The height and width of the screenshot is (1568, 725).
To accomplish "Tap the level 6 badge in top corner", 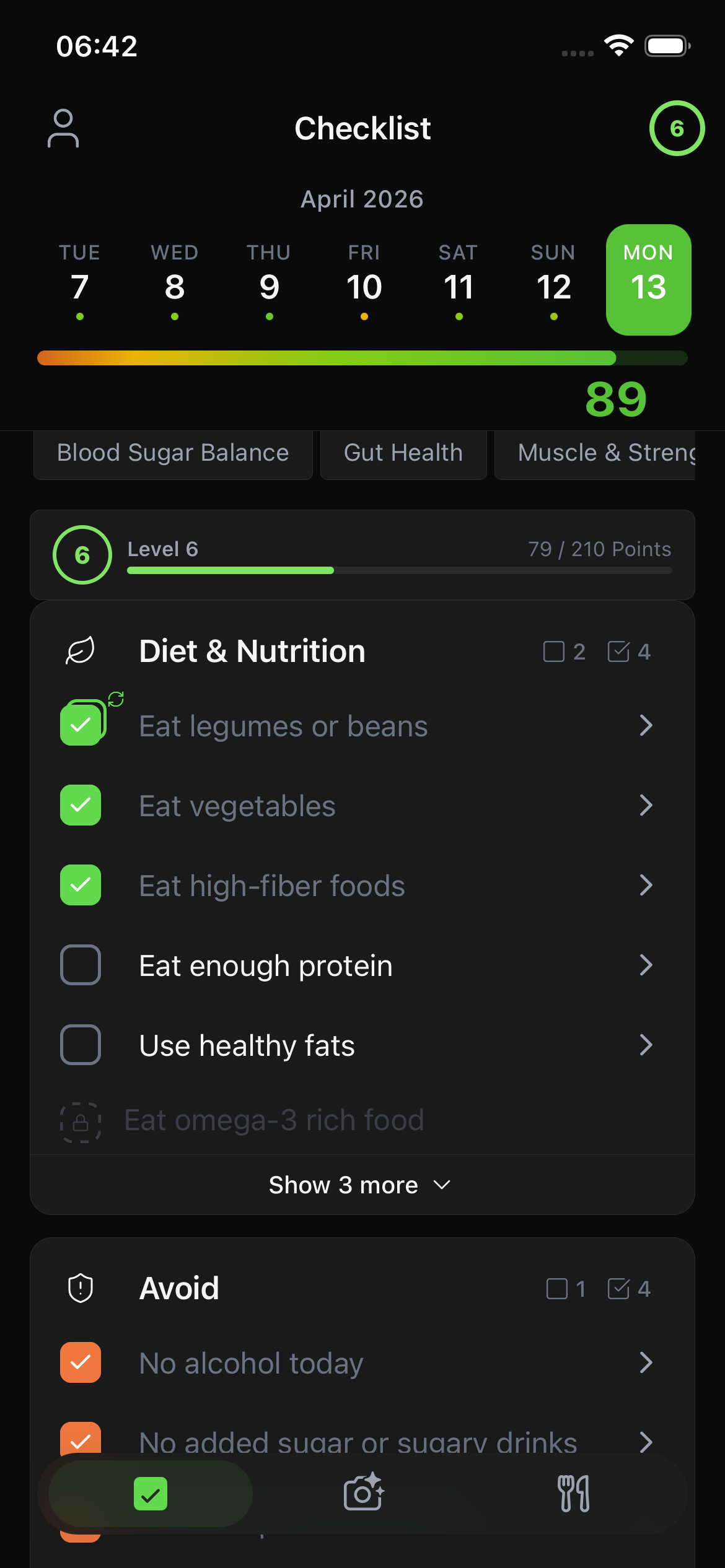I will [676, 128].
